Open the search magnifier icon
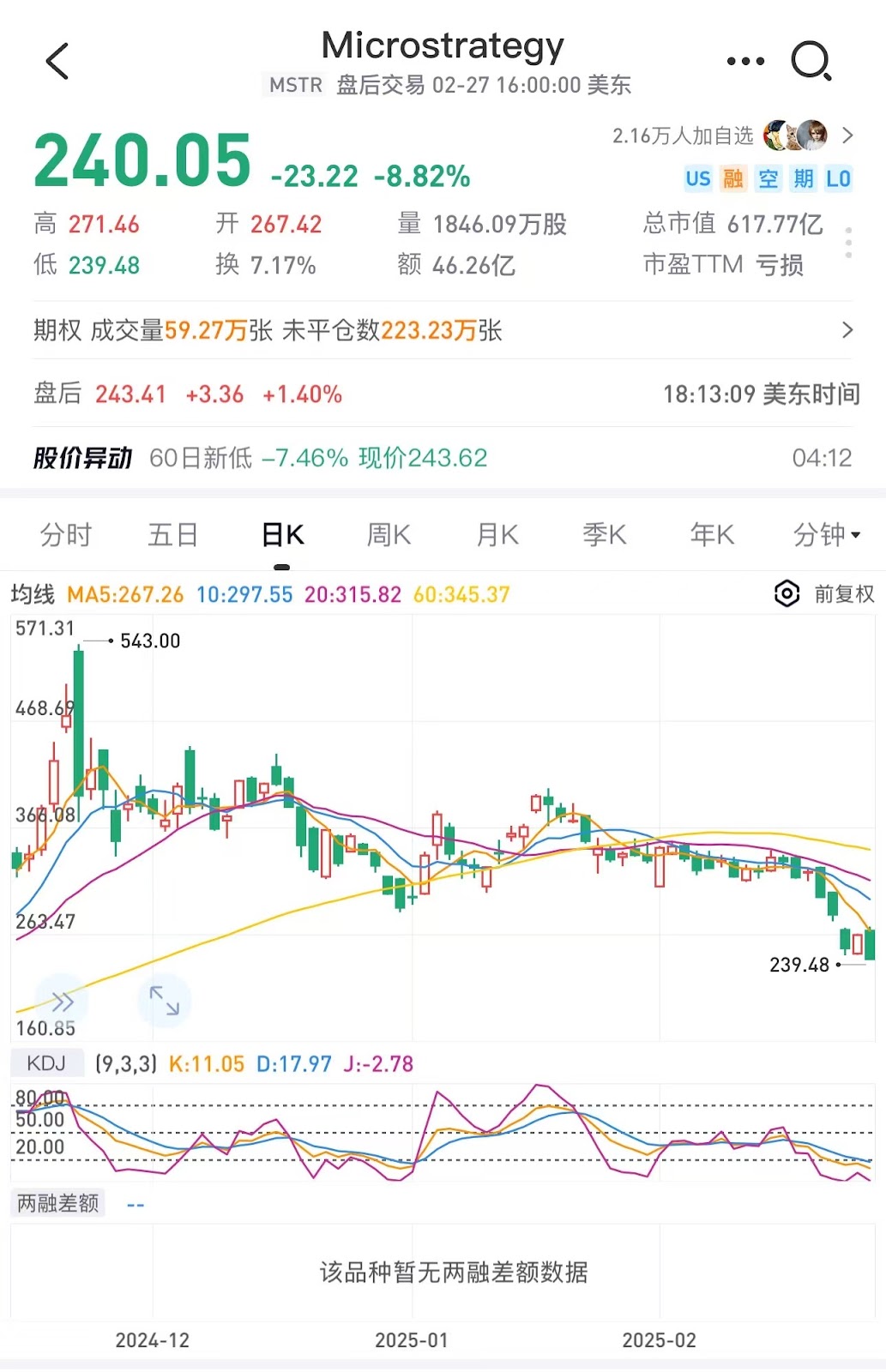886x1372 pixels. click(x=811, y=62)
